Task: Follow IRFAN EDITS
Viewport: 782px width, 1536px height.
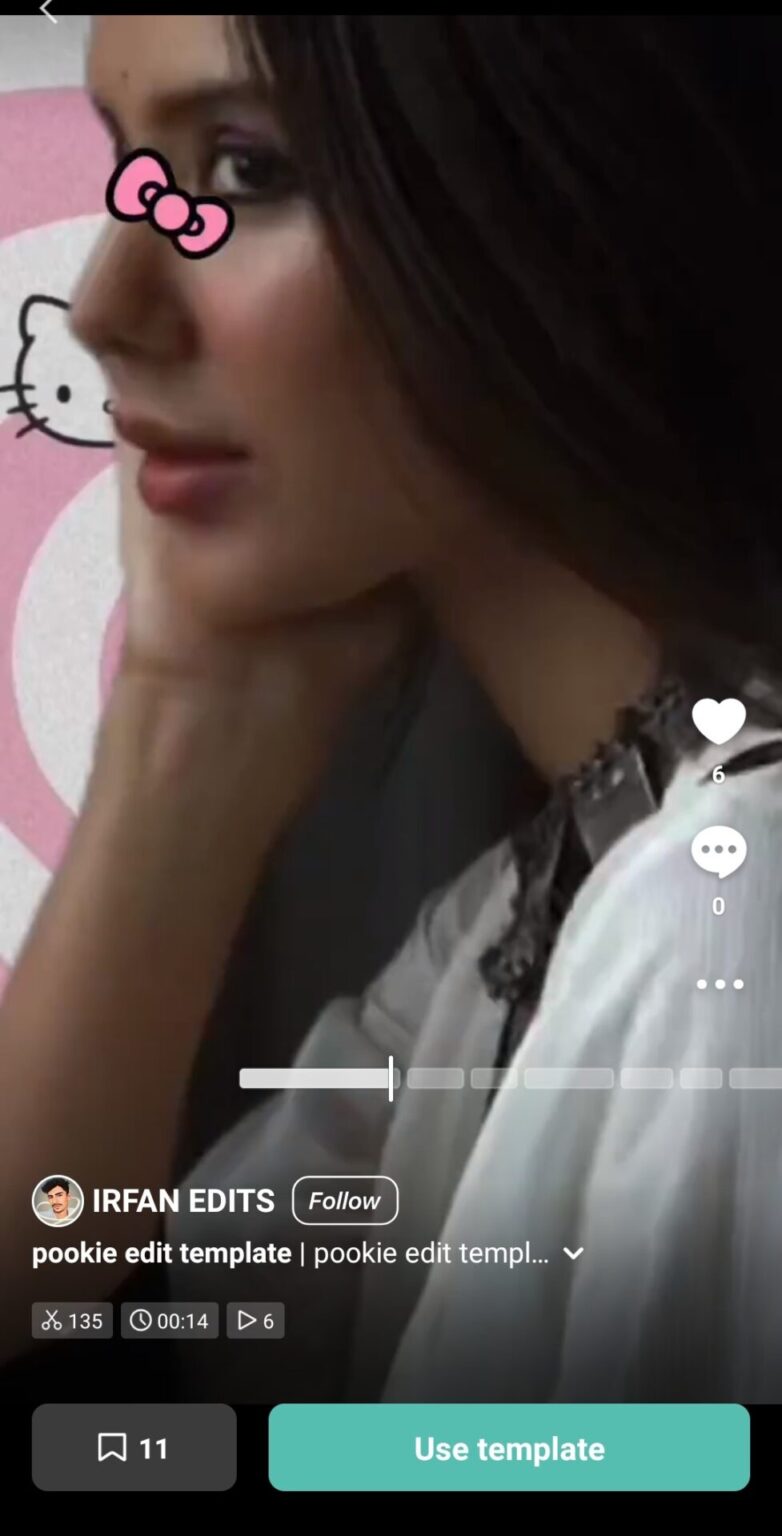Action: point(344,1200)
